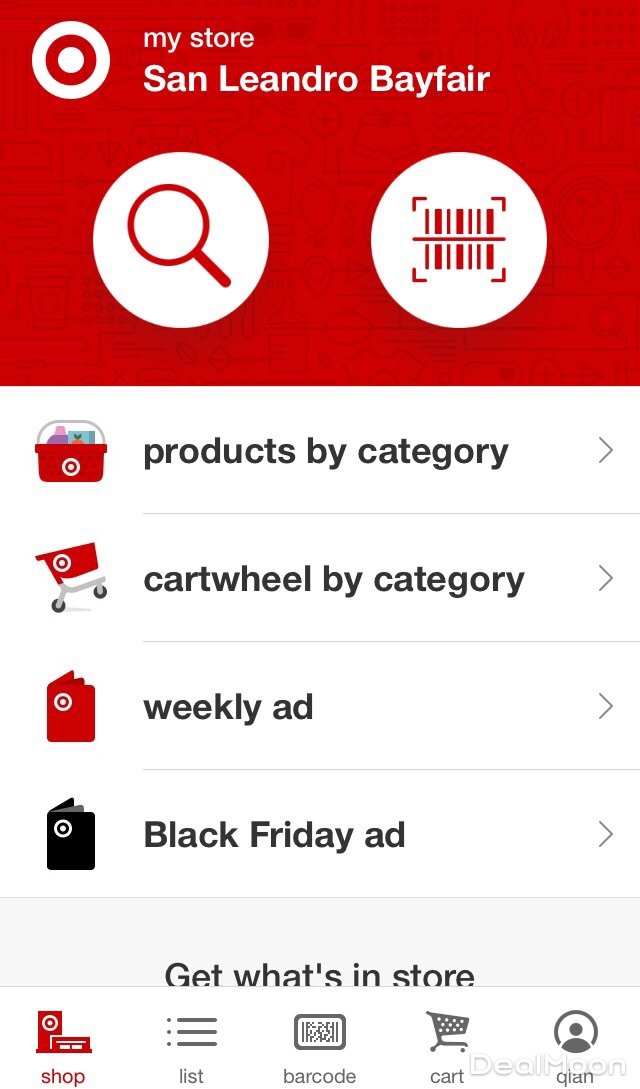This screenshot has height=1089, width=640.
Task: Open cartwheel by category
Action: click(x=334, y=579)
